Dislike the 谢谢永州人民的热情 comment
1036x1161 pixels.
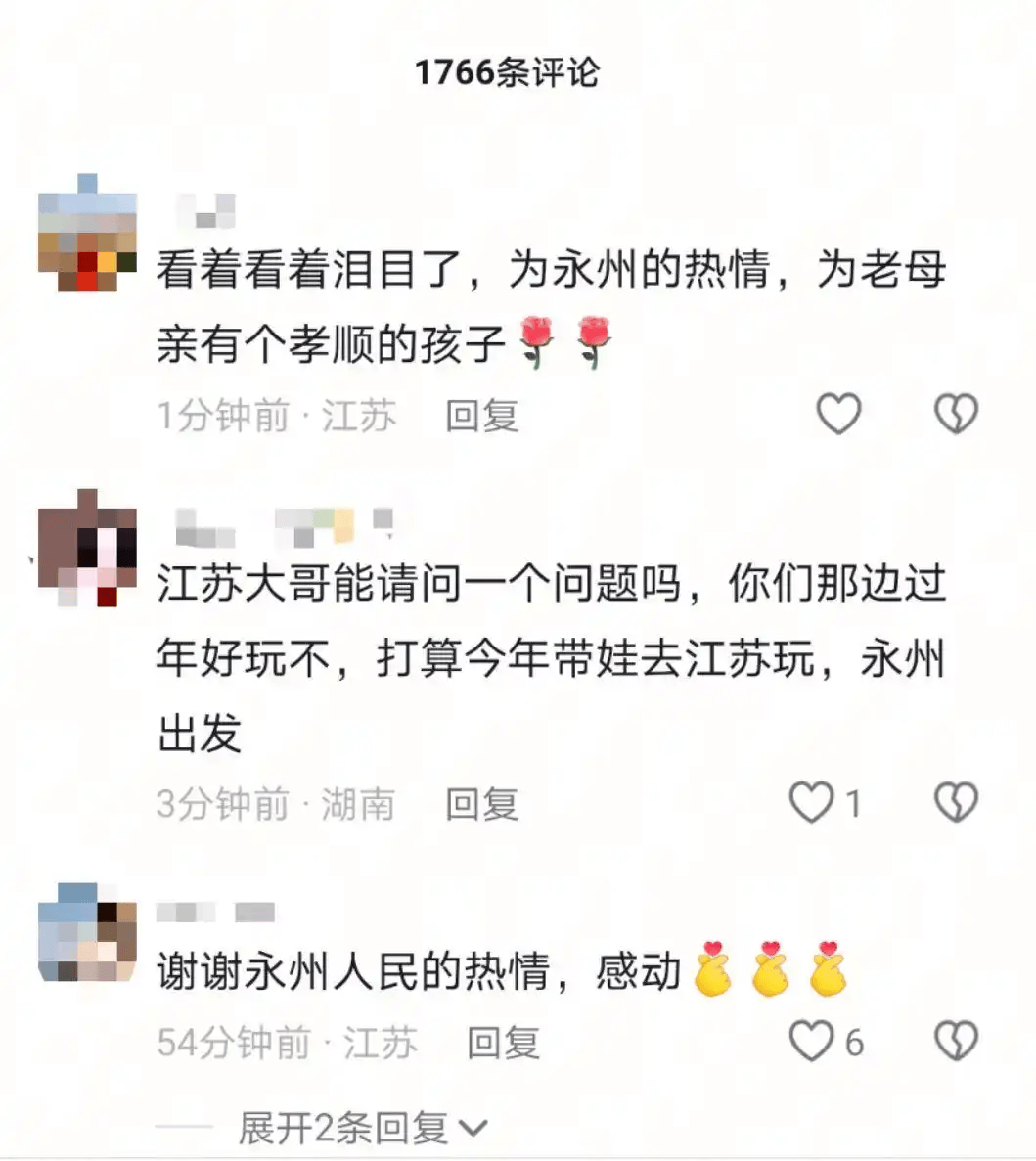[x=956, y=1041]
